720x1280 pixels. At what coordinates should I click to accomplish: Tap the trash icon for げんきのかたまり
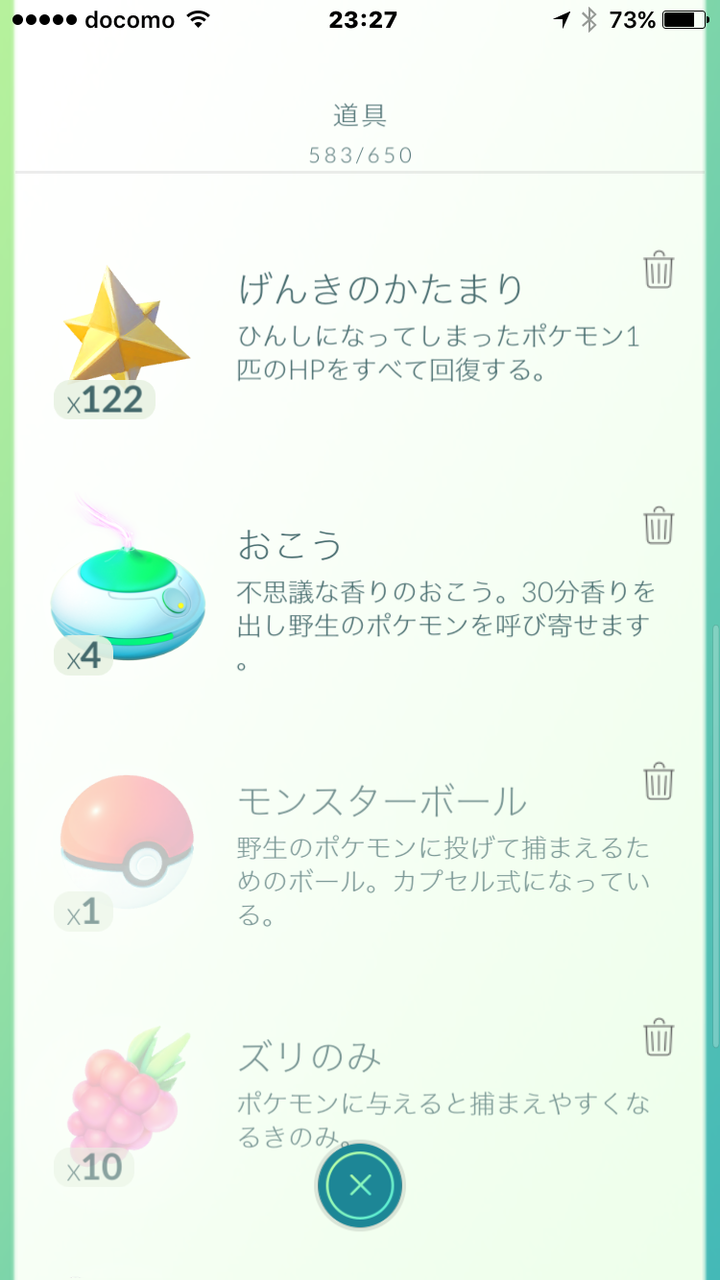[x=658, y=271]
